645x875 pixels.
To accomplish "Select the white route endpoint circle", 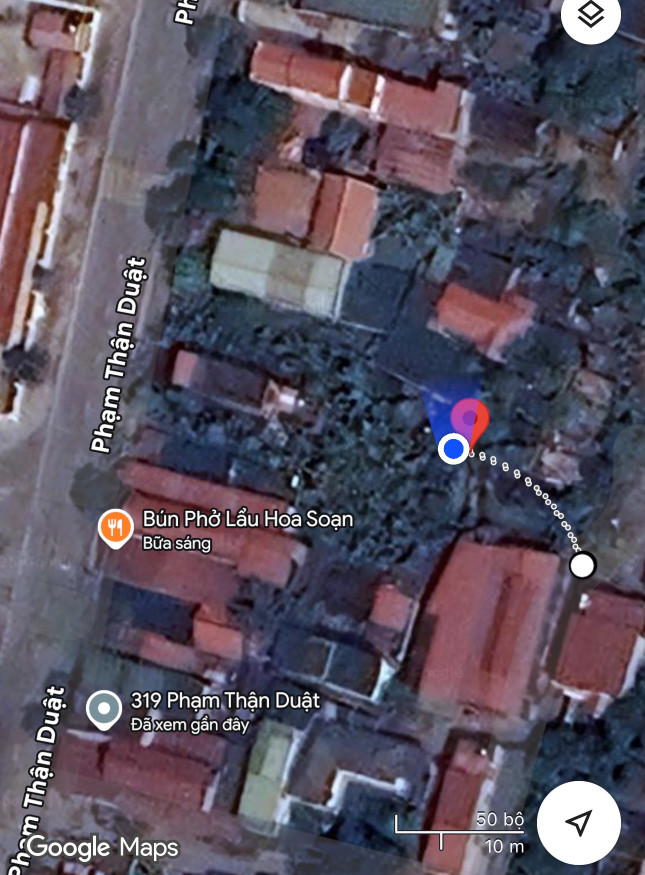I will coord(582,566).
